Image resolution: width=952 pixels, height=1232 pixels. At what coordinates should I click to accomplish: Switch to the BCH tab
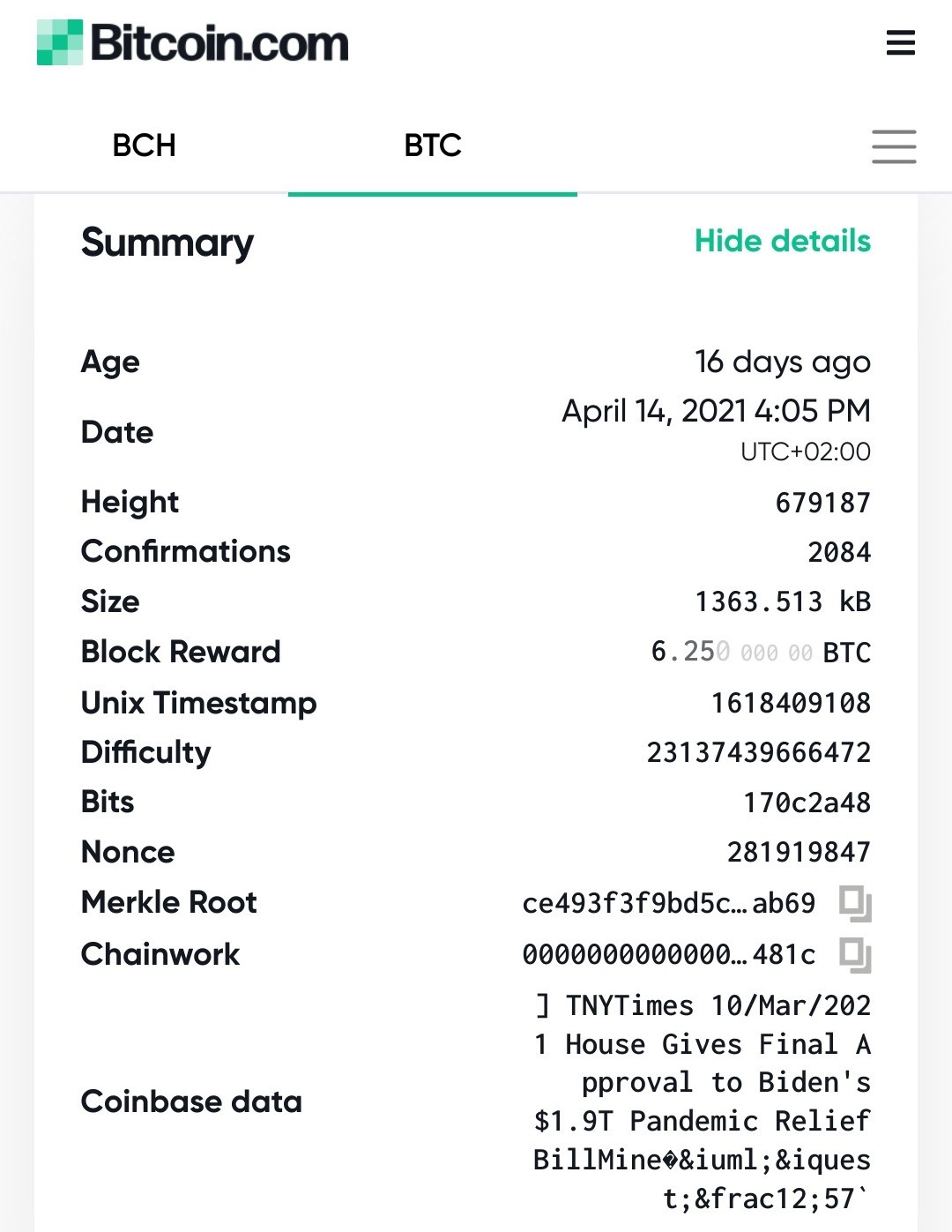pos(144,145)
